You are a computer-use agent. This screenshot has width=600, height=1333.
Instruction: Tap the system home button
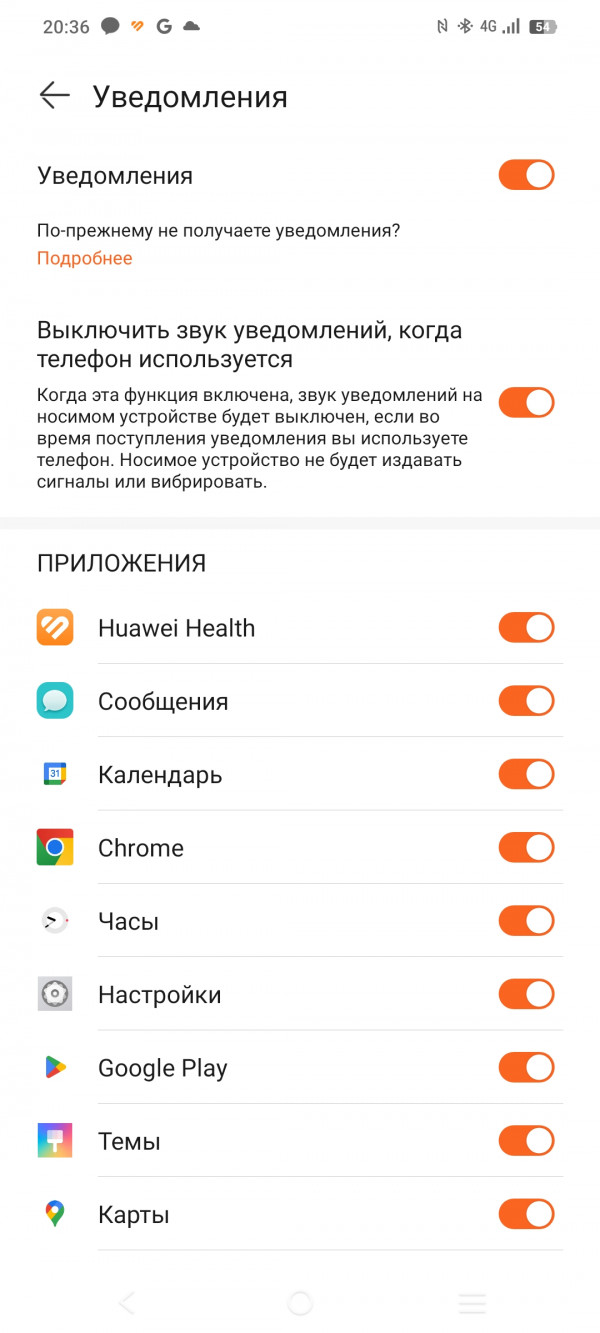pyautogui.click(x=300, y=1303)
